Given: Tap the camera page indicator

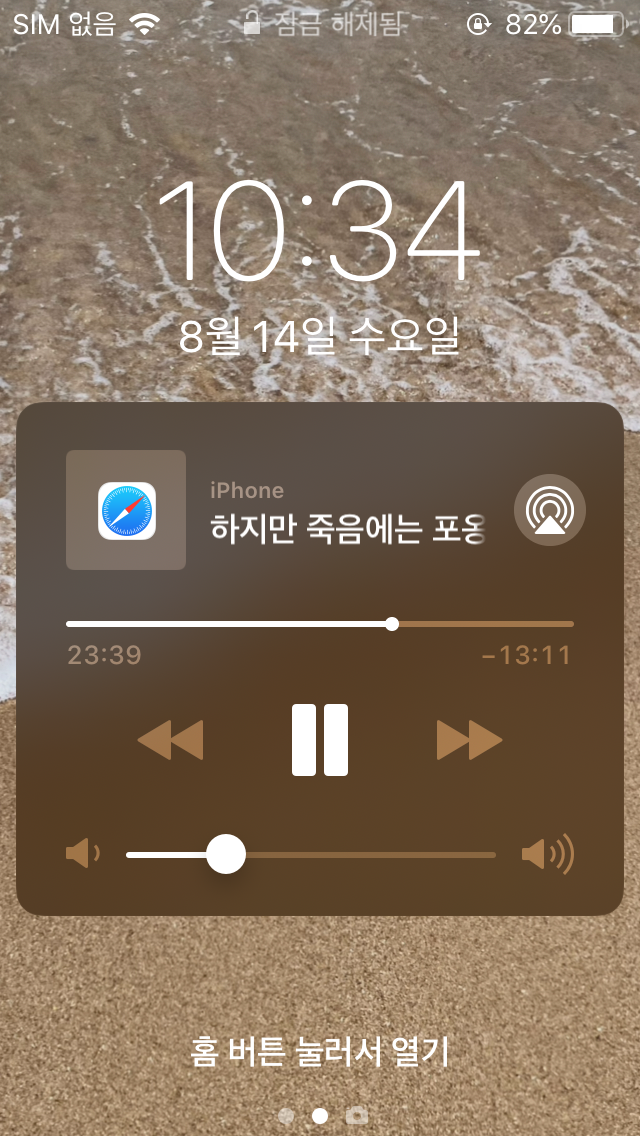Looking at the screenshot, I should tap(355, 1114).
